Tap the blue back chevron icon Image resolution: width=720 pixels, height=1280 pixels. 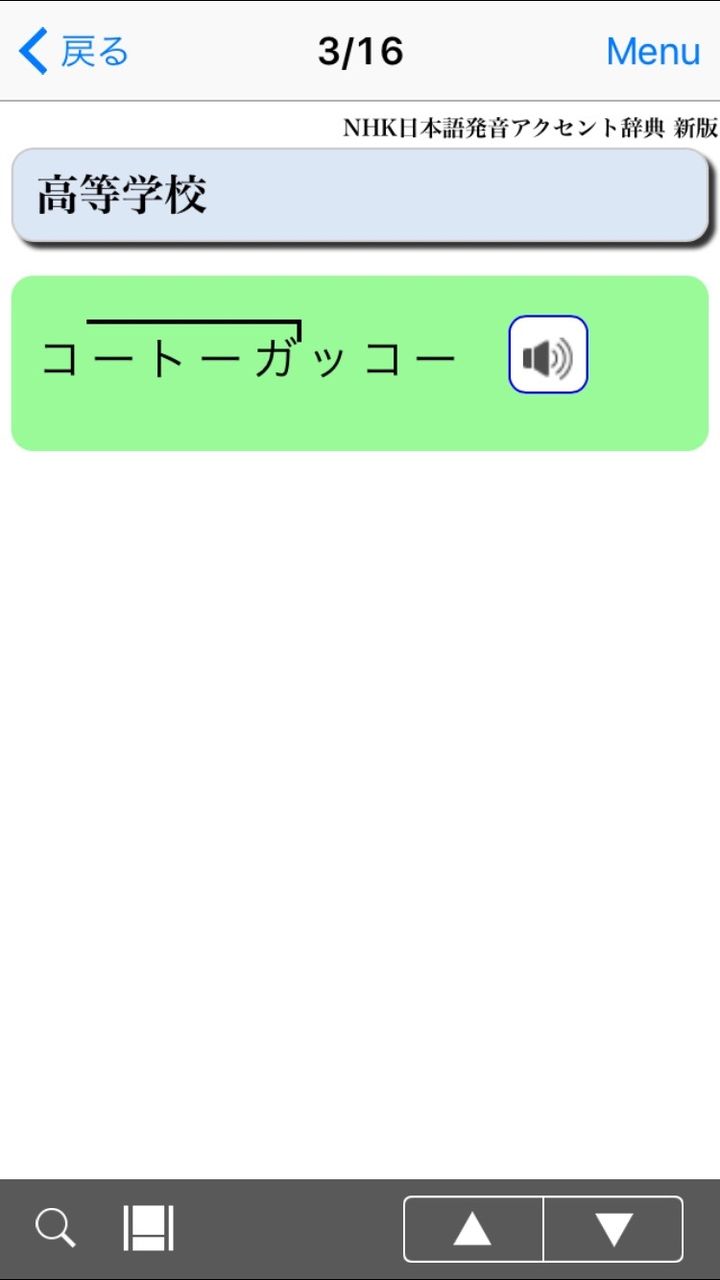click(32, 51)
